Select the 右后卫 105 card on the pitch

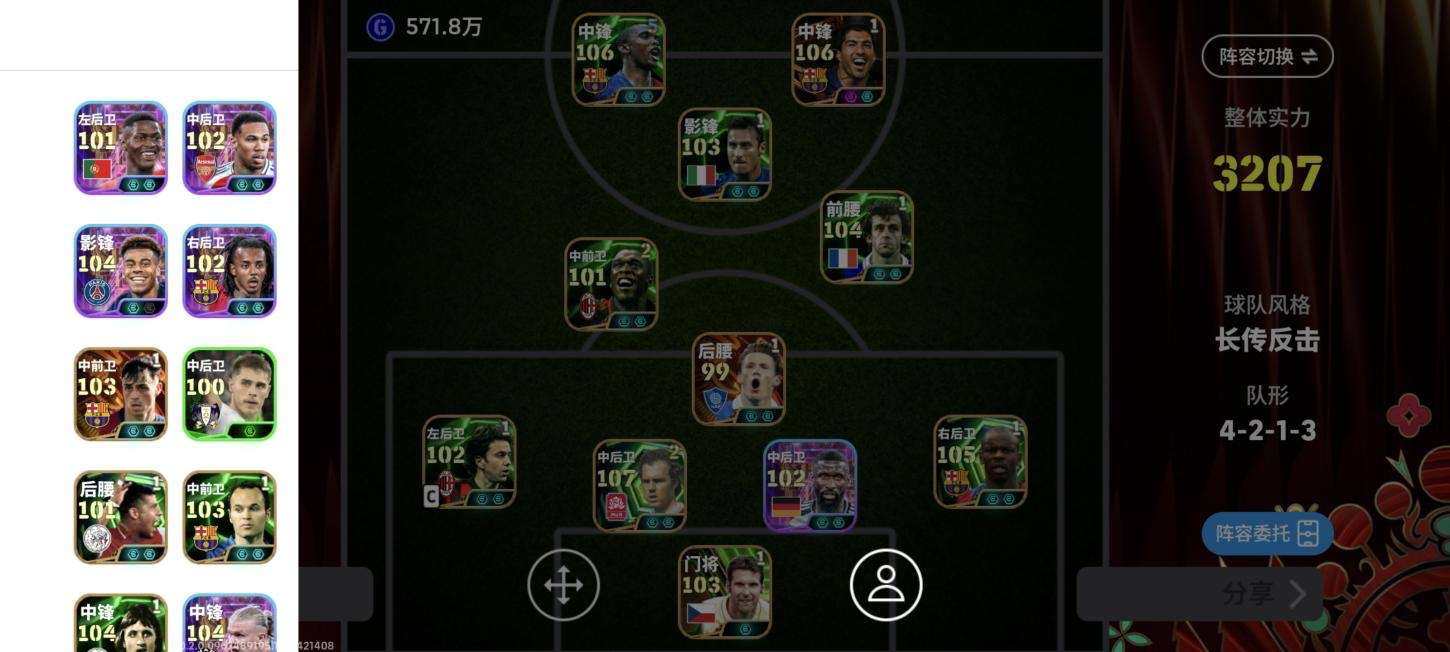[980, 462]
